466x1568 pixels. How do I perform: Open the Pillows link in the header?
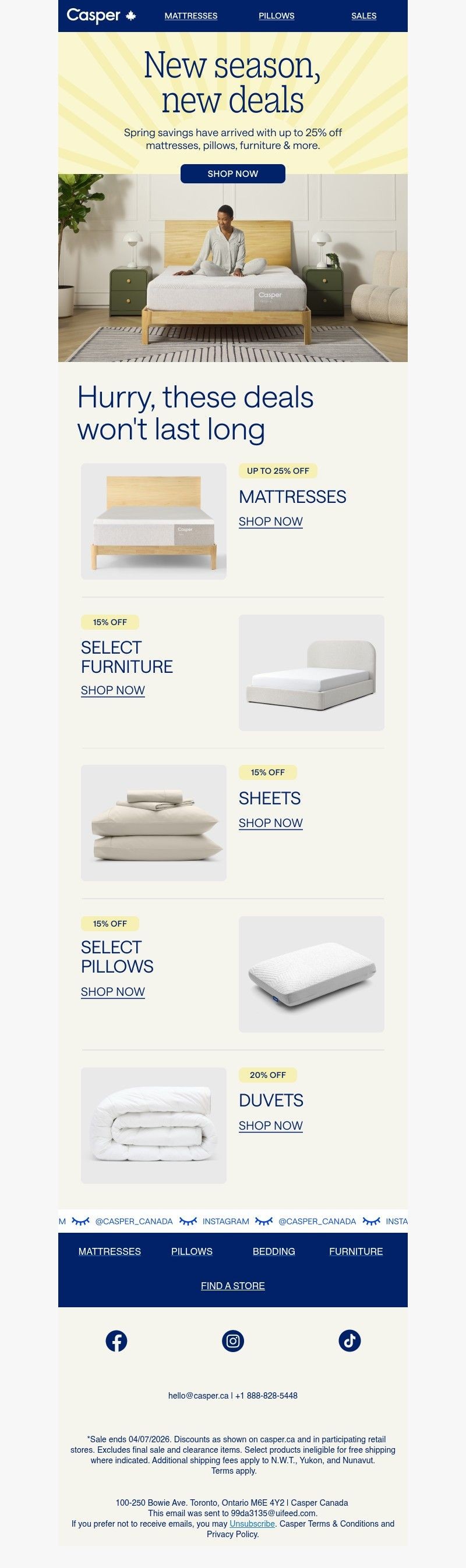pyautogui.click(x=276, y=16)
